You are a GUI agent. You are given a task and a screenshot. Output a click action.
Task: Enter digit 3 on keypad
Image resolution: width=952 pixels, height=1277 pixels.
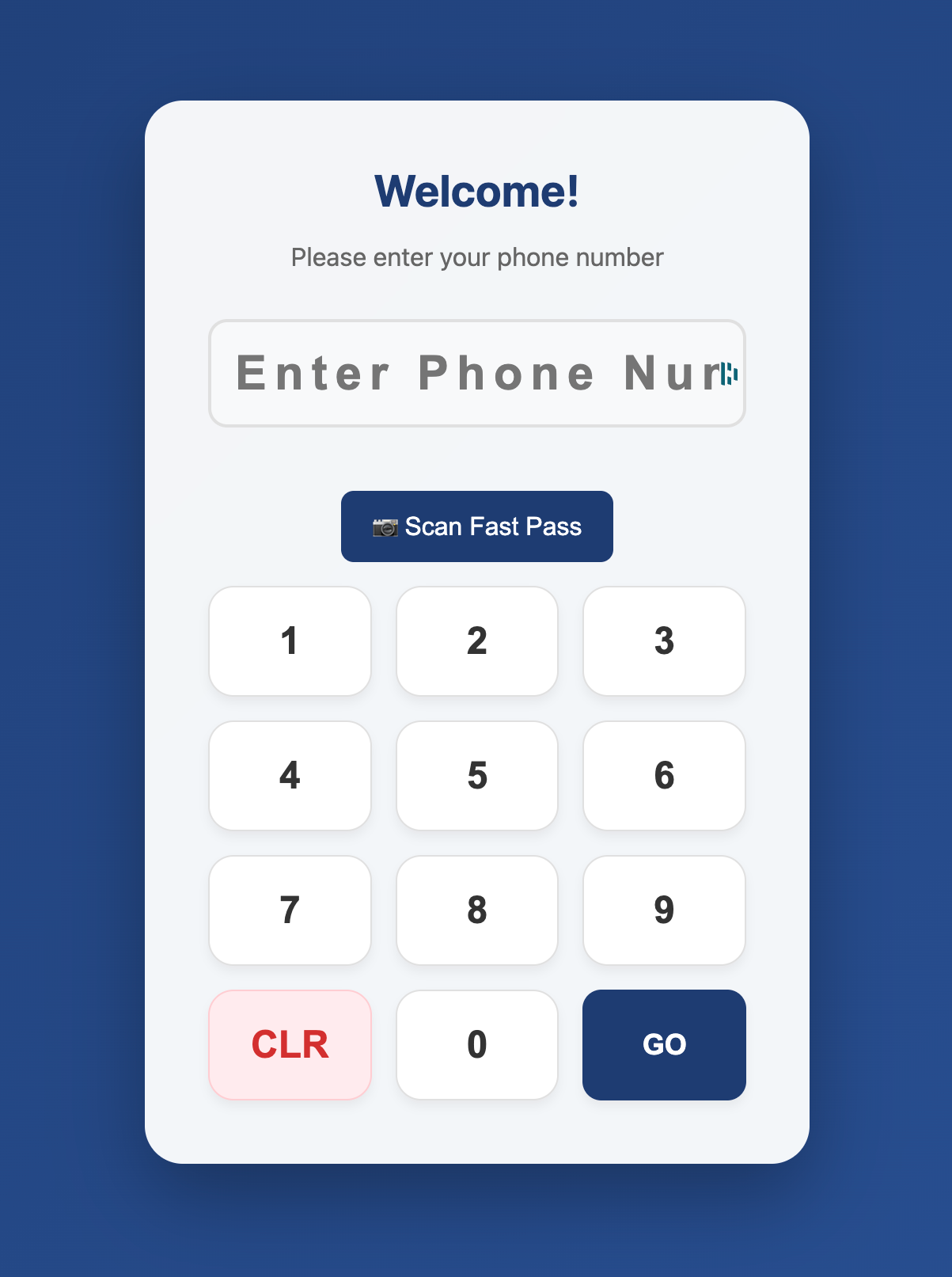coord(664,641)
